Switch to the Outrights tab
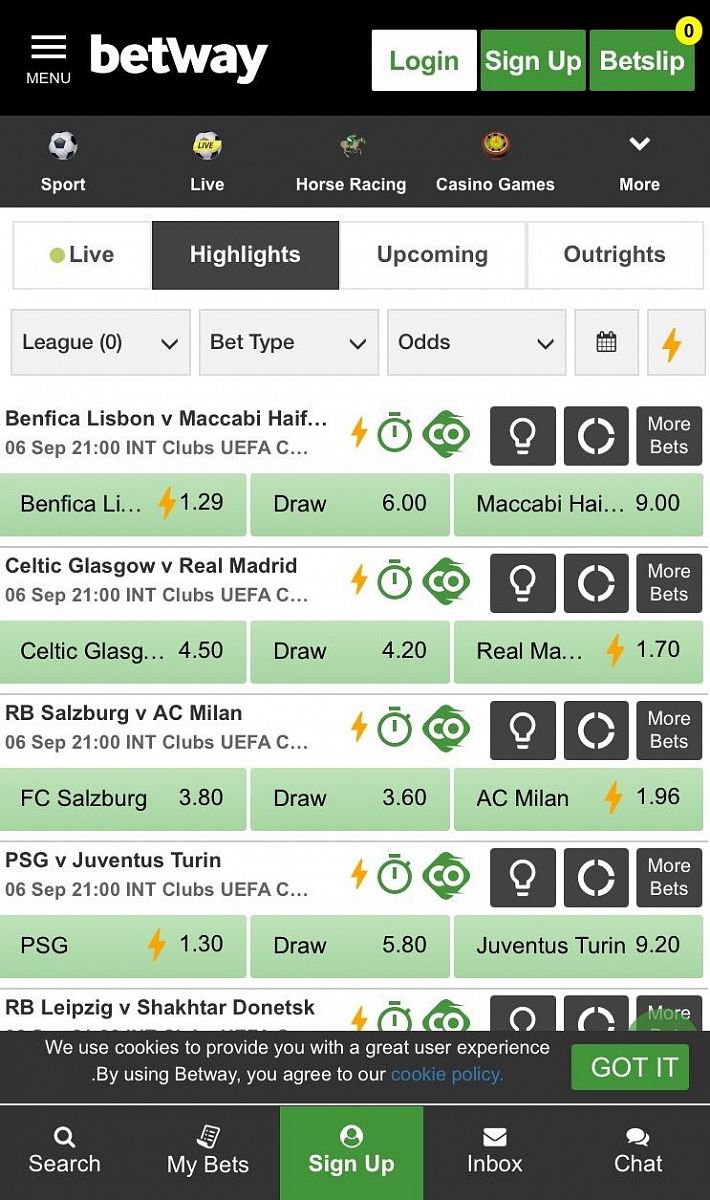 point(614,255)
